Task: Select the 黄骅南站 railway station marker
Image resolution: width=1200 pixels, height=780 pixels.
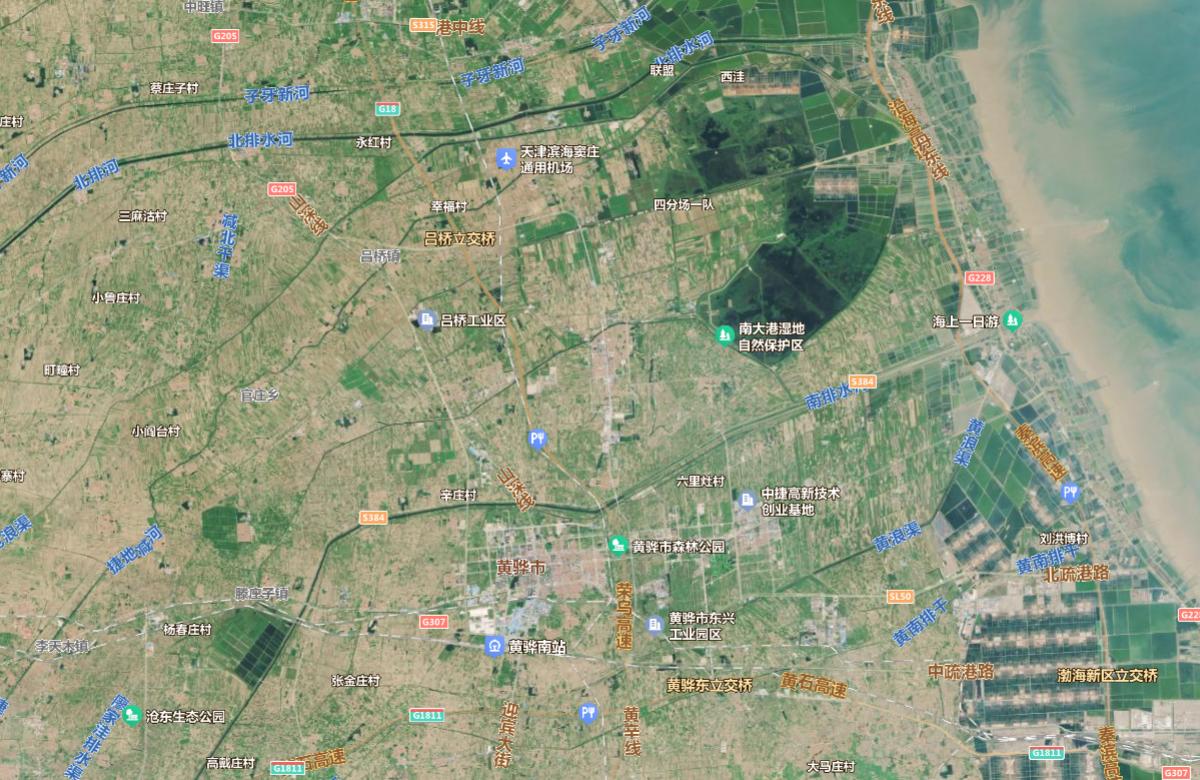Action: pyautogui.click(x=494, y=646)
